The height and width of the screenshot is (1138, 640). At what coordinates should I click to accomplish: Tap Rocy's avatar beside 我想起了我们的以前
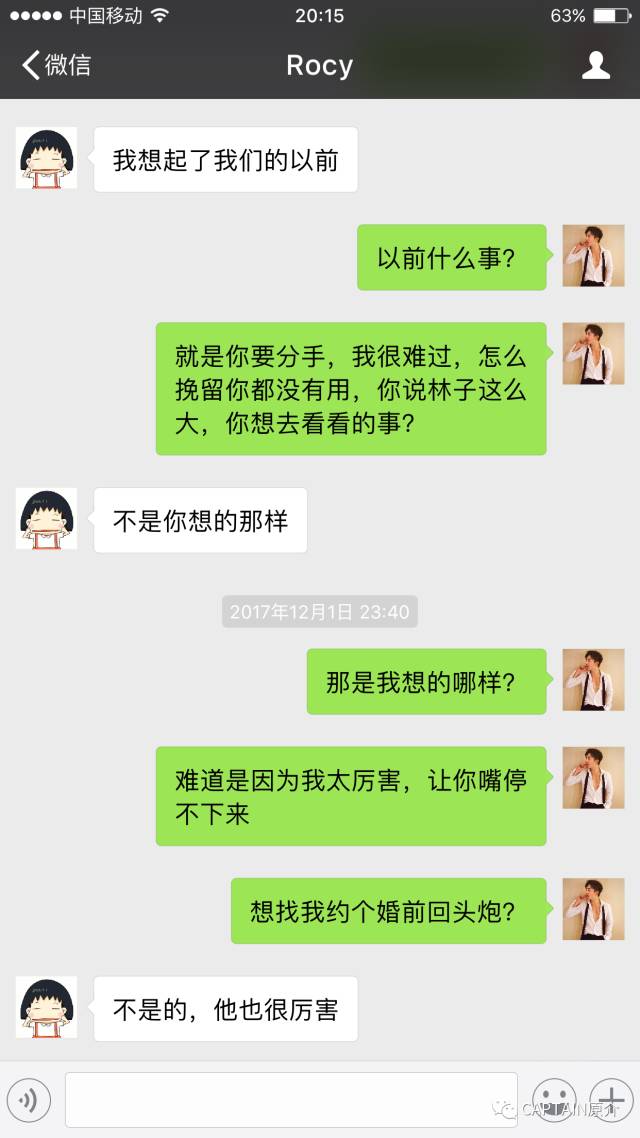click(x=46, y=158)
